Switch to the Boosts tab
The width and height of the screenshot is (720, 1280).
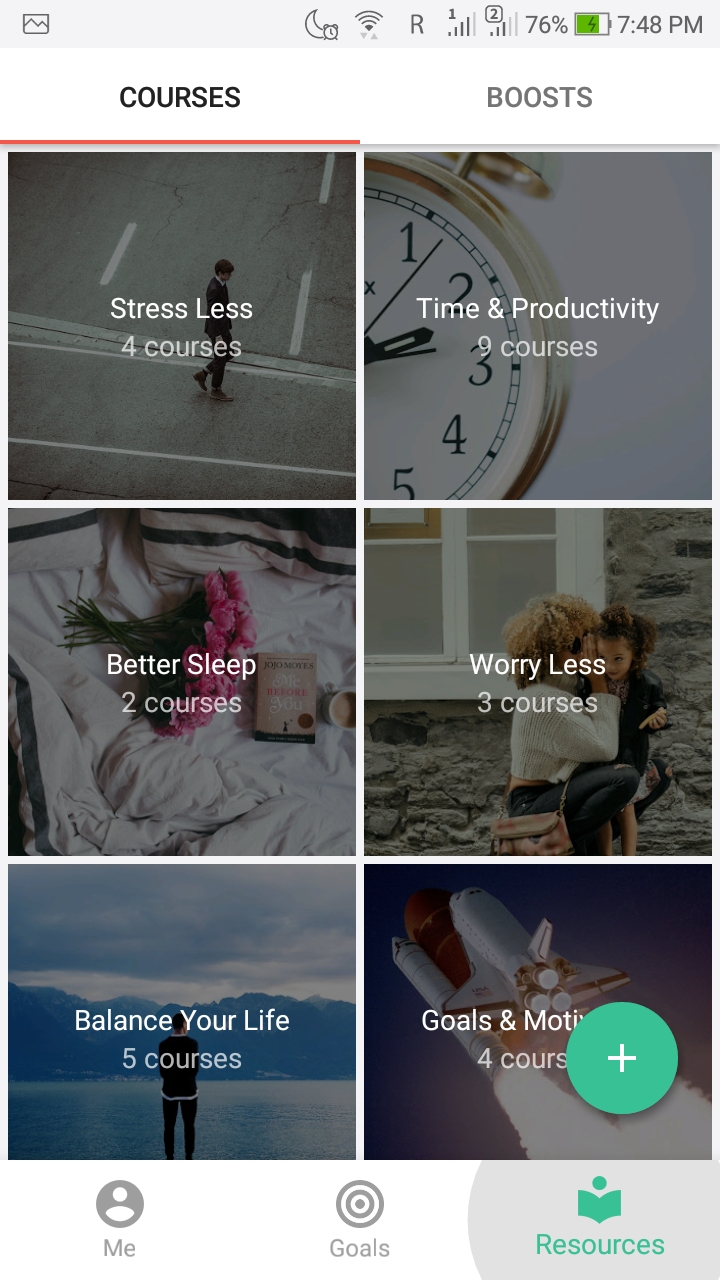[x=539, y=97]
